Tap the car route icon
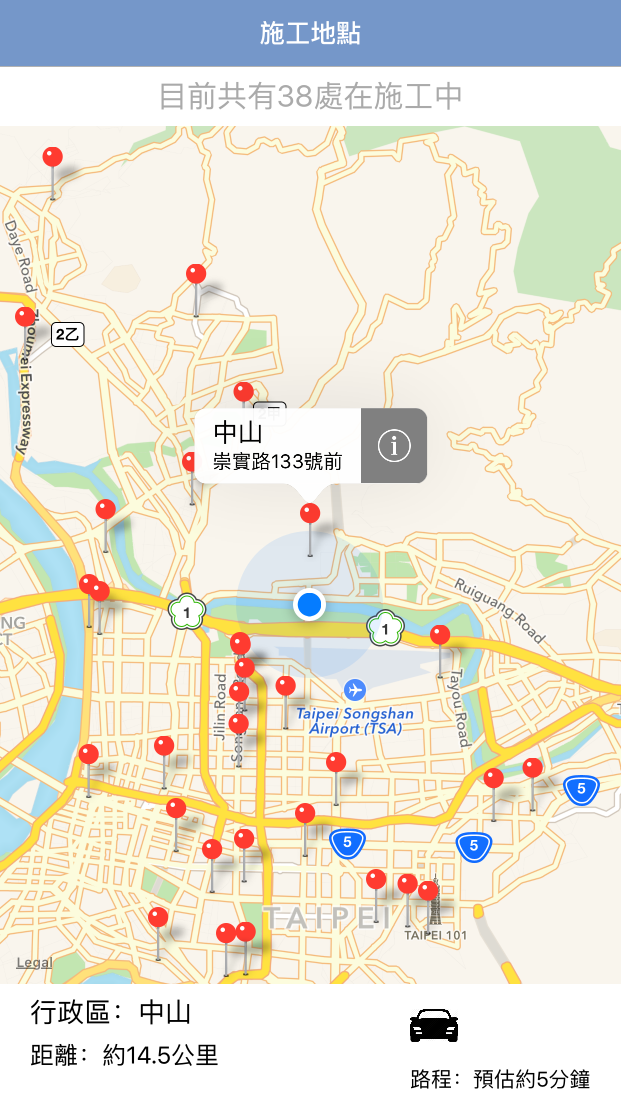This screenshot has width=621, height=1104. click(x=434, y=1024)
